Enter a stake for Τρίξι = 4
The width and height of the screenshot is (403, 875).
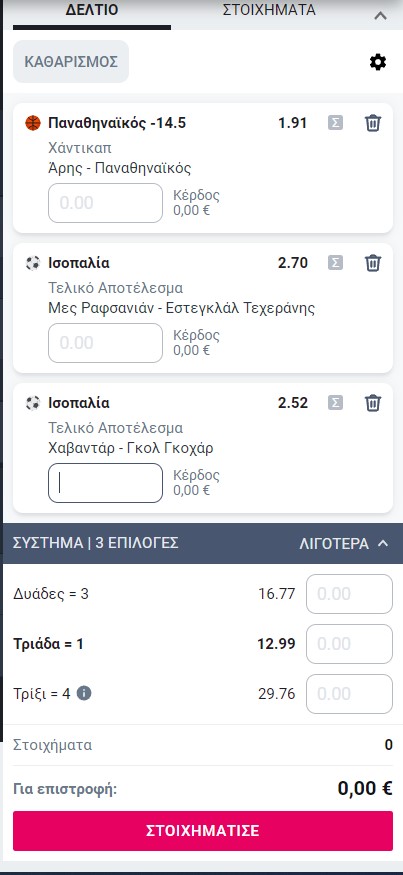[349, 694]
